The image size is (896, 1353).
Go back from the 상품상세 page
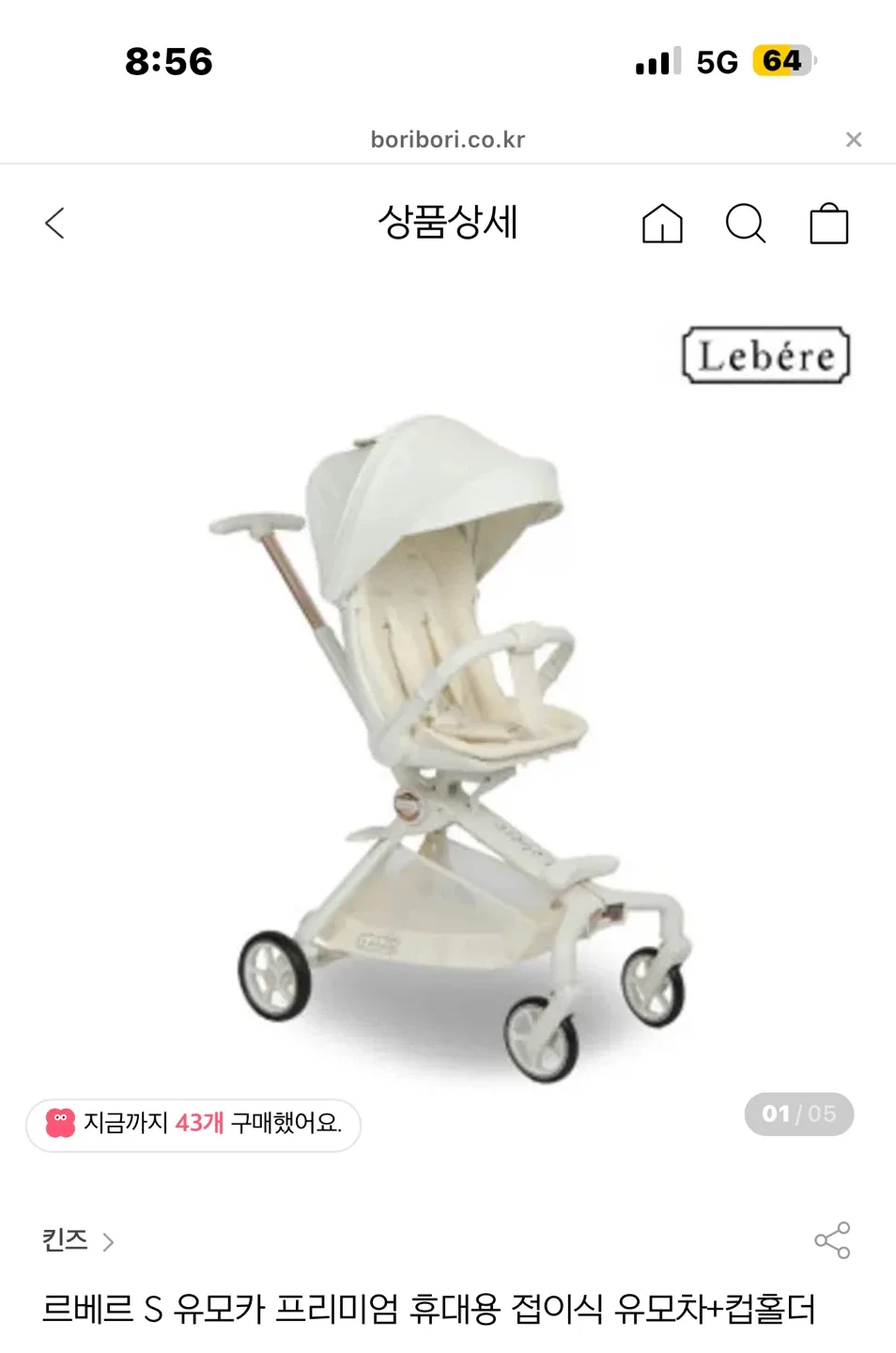pyautogui.click(x=55, y=224)
